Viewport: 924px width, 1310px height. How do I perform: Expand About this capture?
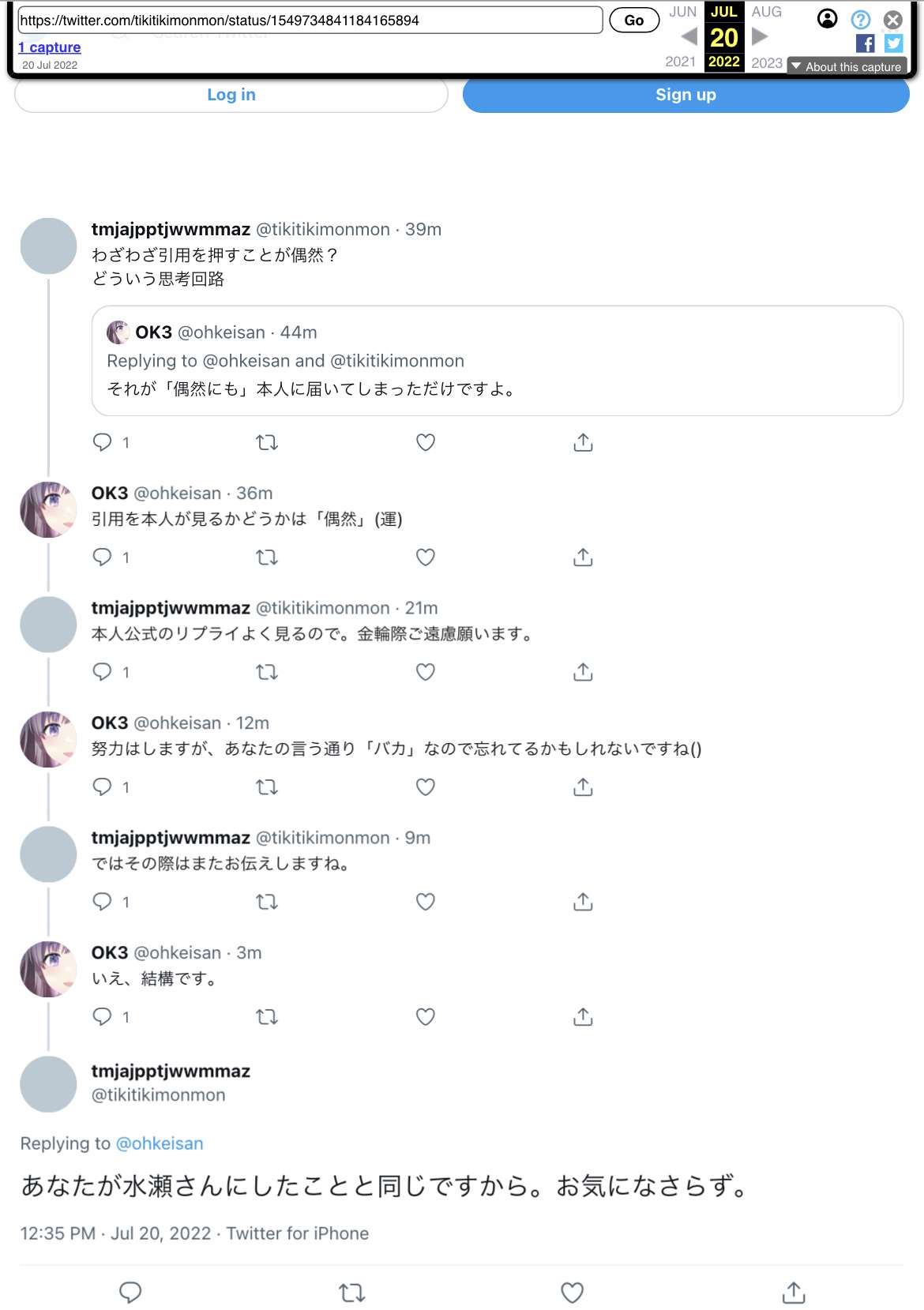[847, 67]
